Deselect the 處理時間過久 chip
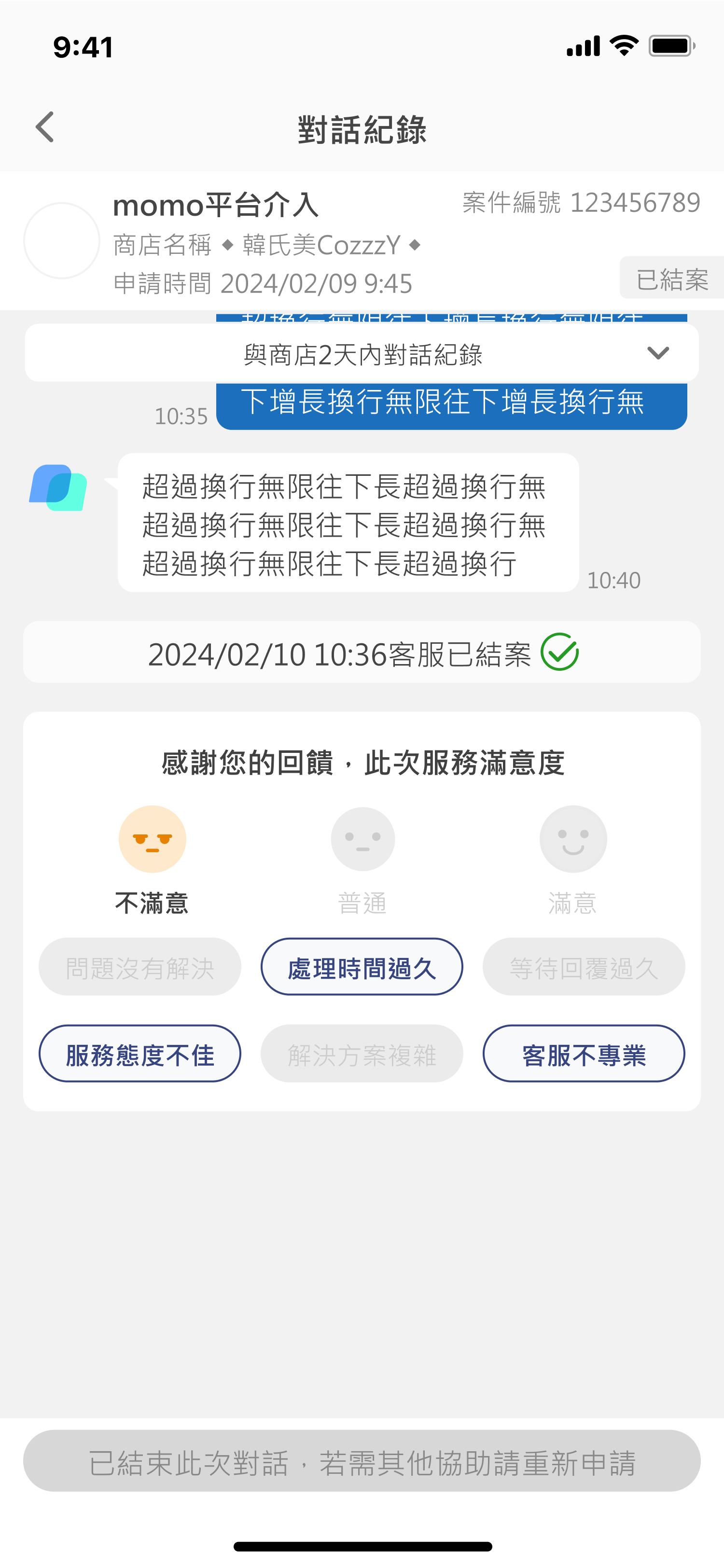 pyautogui.click(x=362, y=967)
